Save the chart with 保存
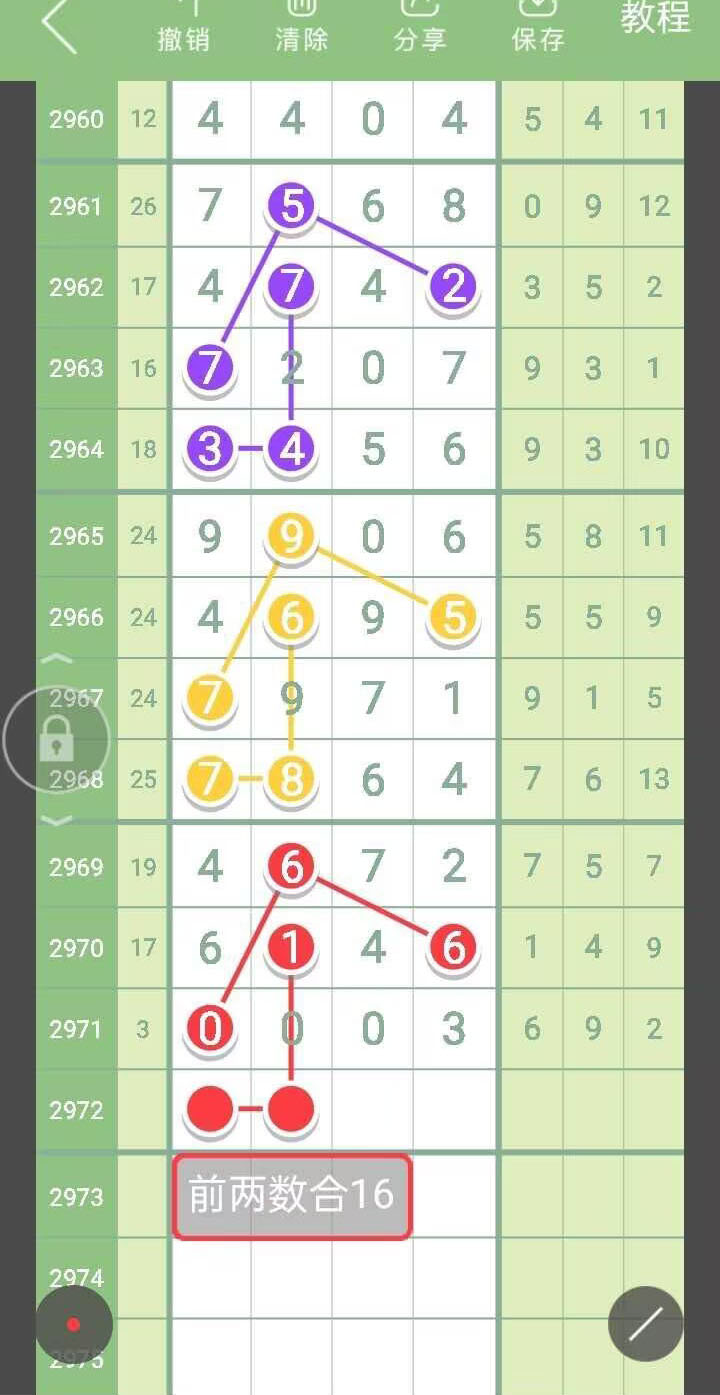 pyautogui.click(x=538, y=27)
